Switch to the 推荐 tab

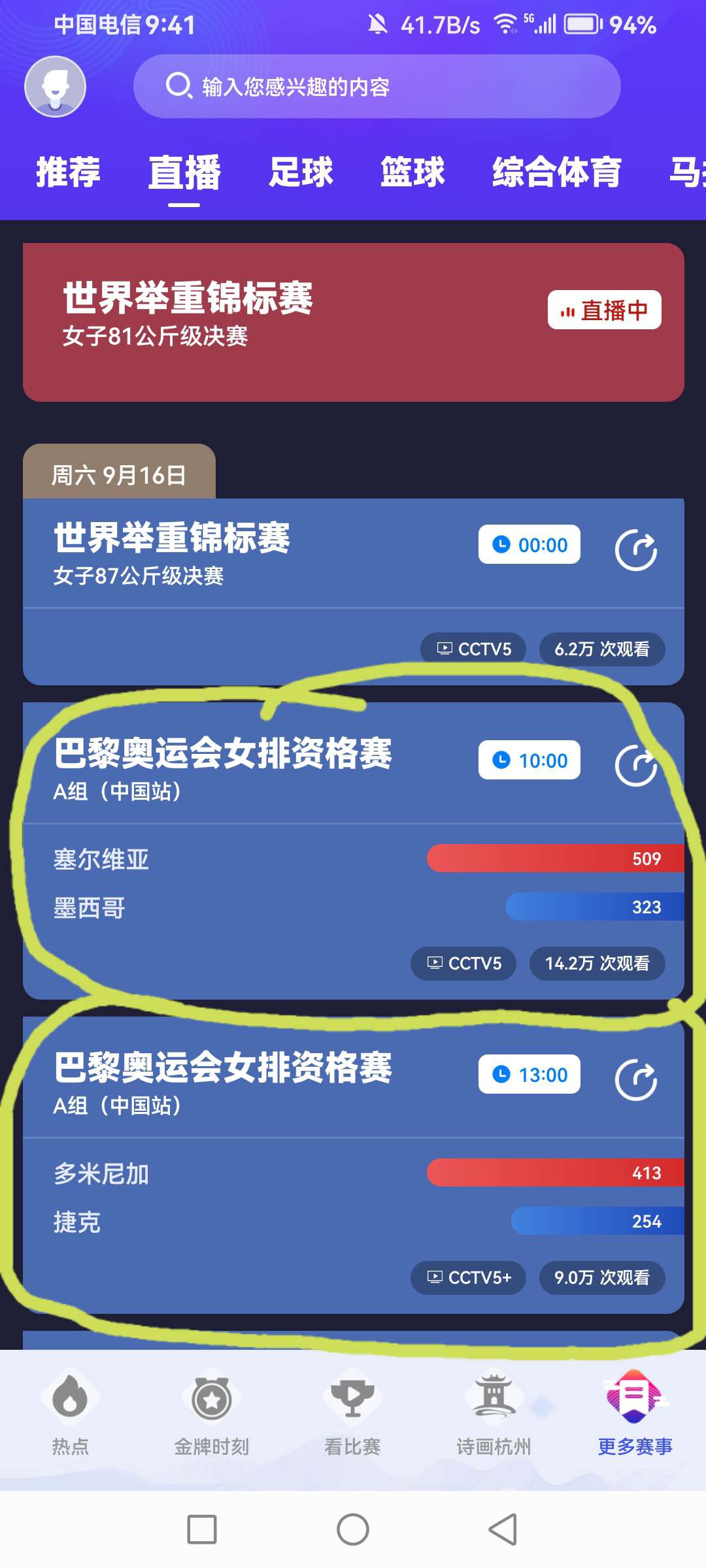tap(68, 172)
